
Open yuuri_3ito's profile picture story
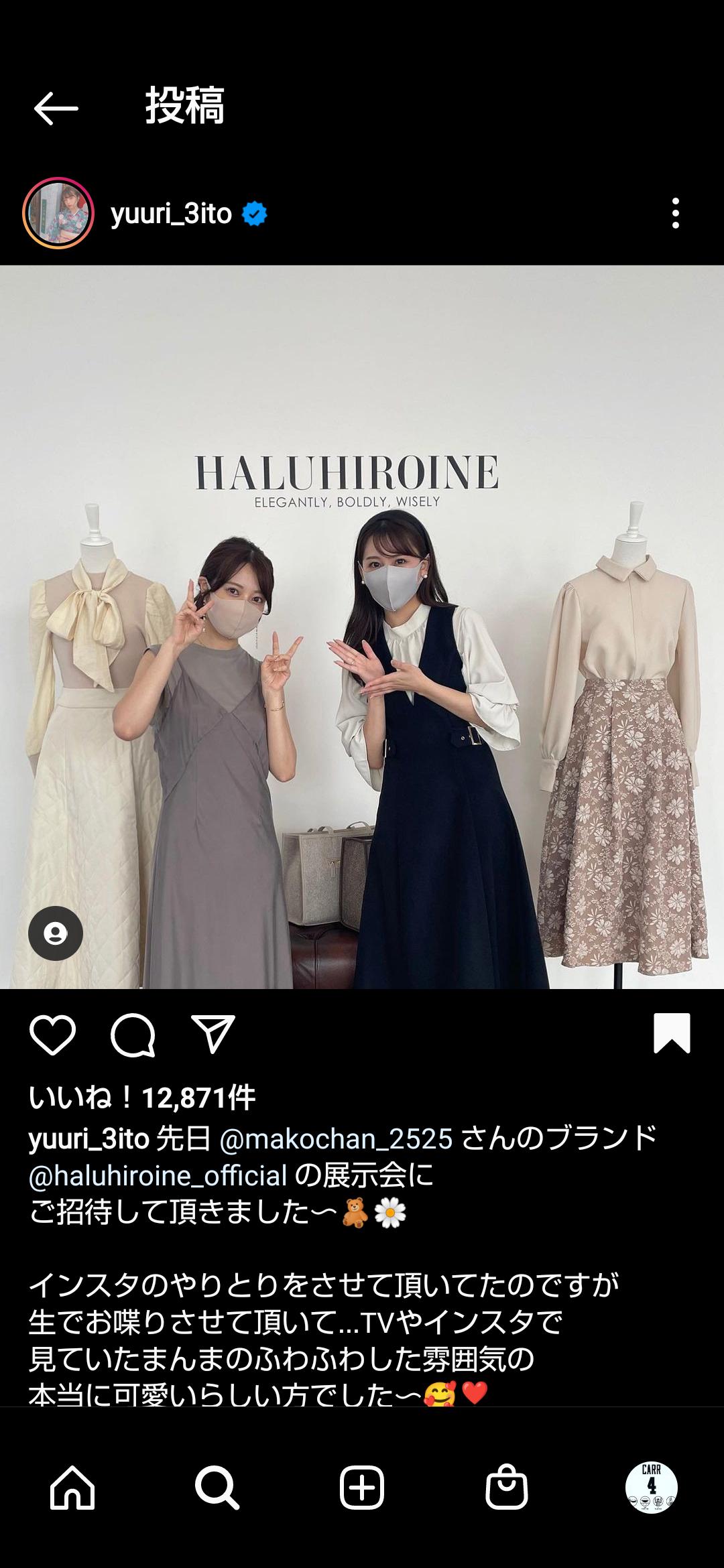coord(58,214)
